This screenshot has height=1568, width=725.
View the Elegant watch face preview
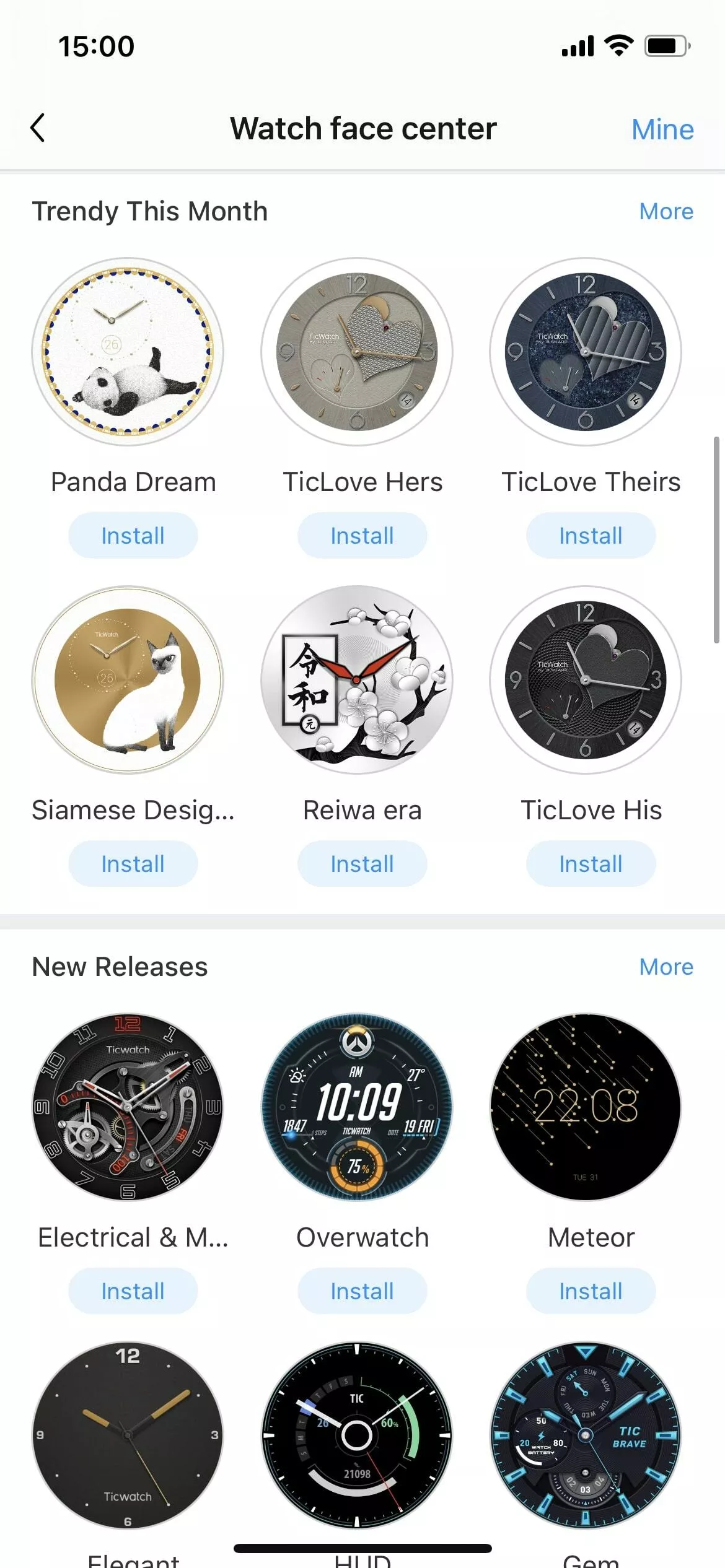(x=128, y=1435)
